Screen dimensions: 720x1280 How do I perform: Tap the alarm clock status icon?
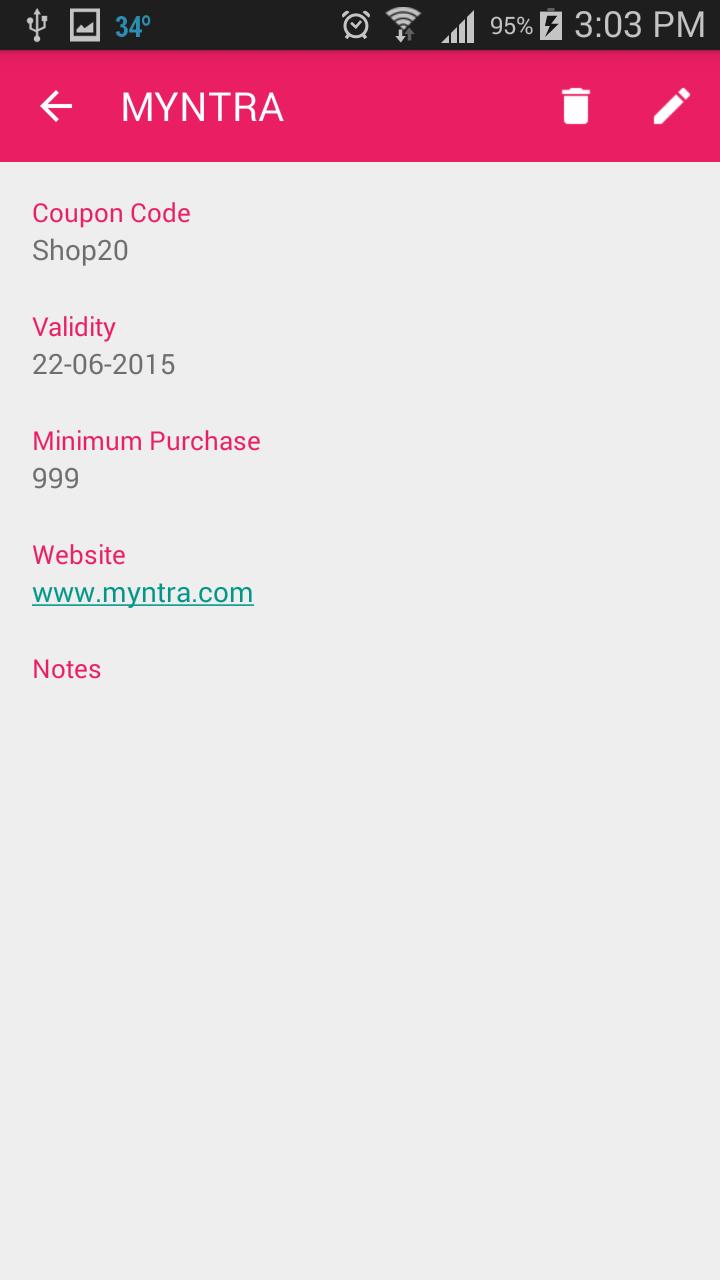(x=353, y=25)
